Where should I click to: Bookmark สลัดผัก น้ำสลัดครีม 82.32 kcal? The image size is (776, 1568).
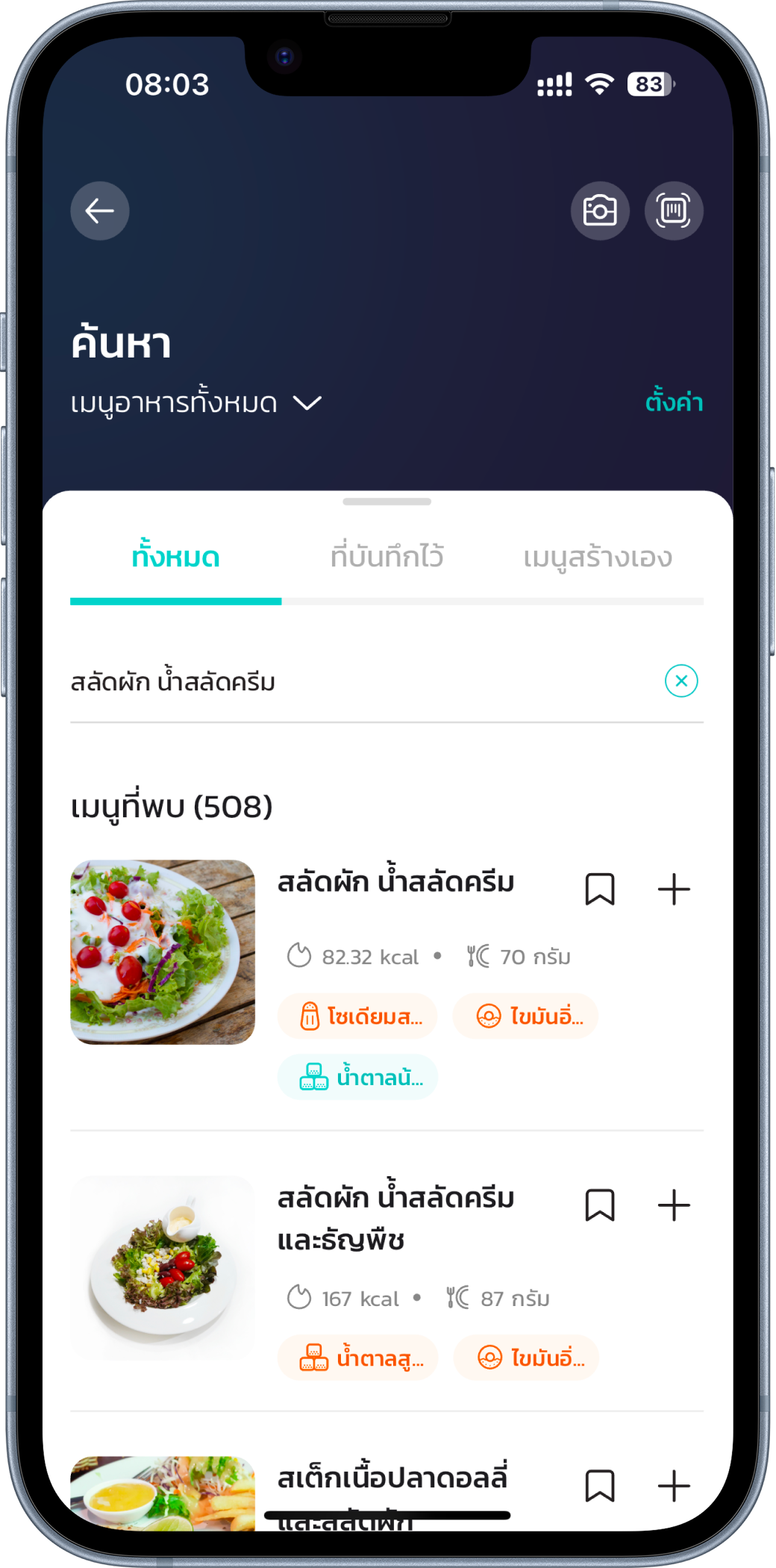pos(600,889)
